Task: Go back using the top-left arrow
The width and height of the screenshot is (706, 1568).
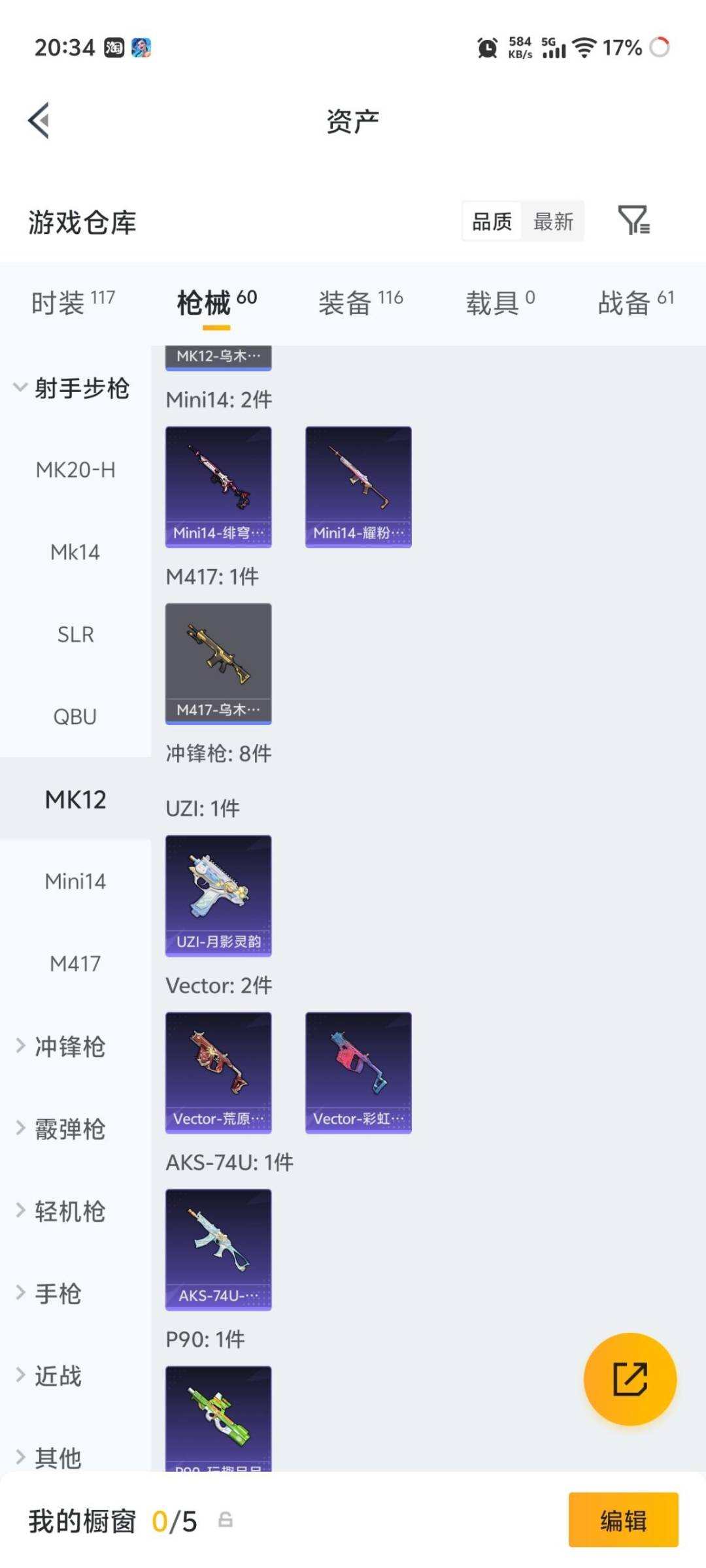Action: (39, 121)
